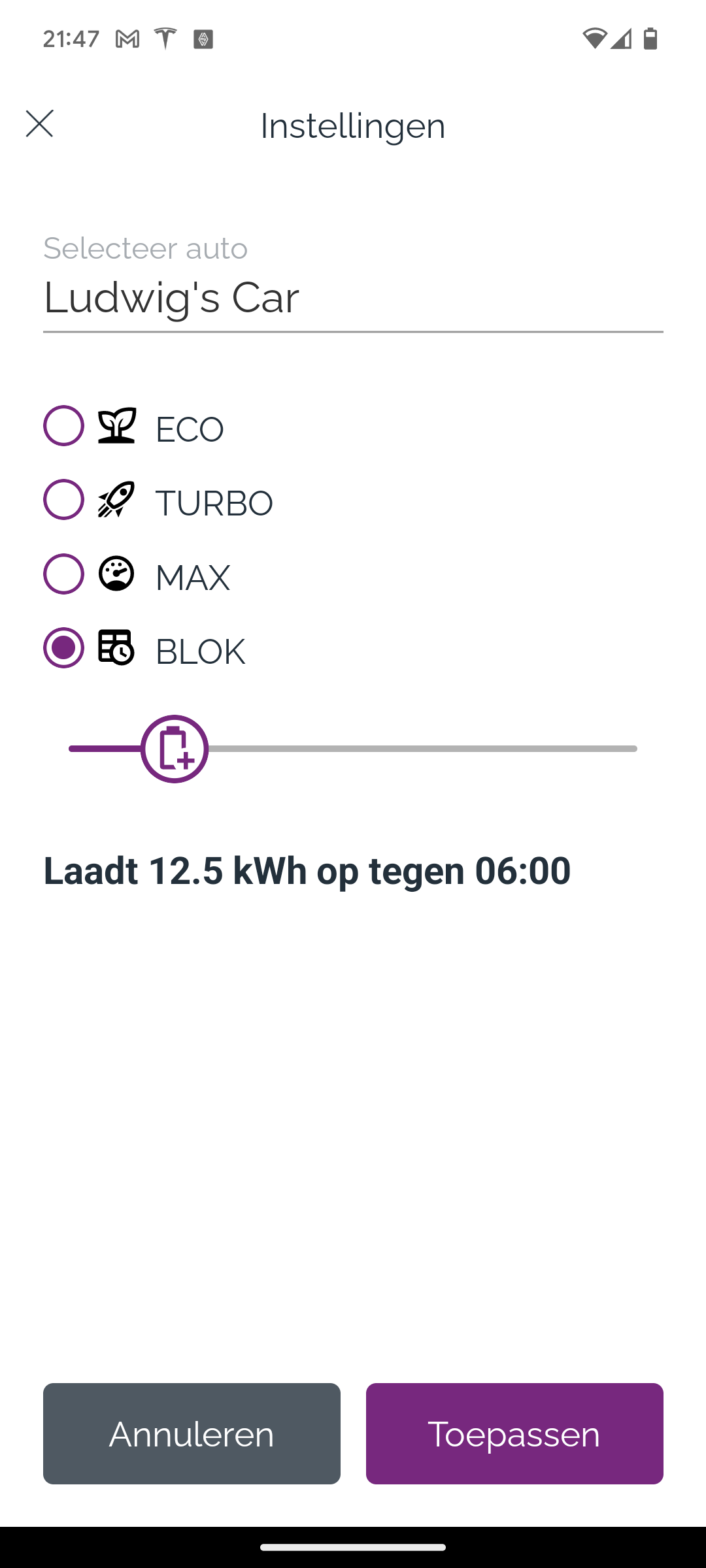Select the ECO charging mode
The image size is (706, 1568).
click(64, 426)
